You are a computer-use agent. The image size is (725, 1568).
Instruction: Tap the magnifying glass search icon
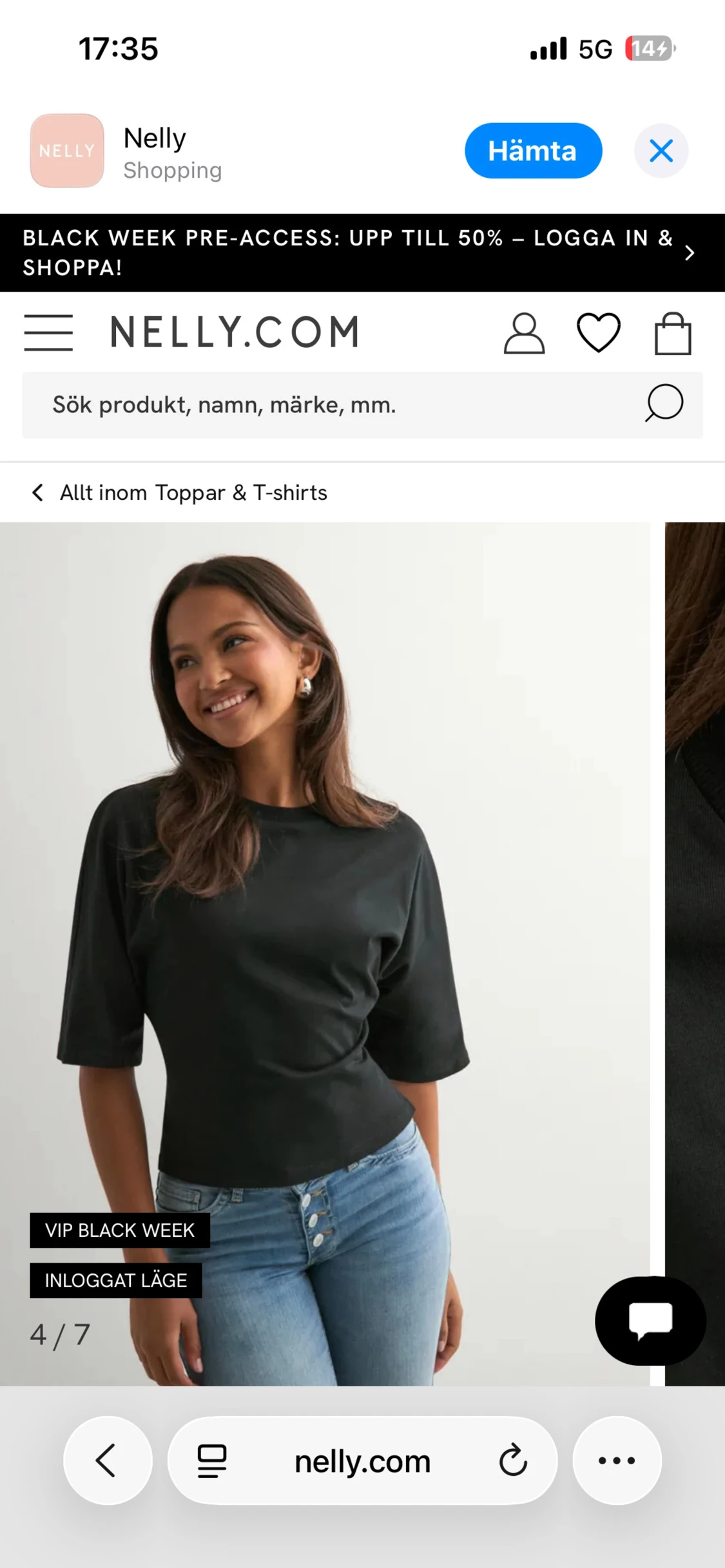pyautogui.click(x=664, y=404)
